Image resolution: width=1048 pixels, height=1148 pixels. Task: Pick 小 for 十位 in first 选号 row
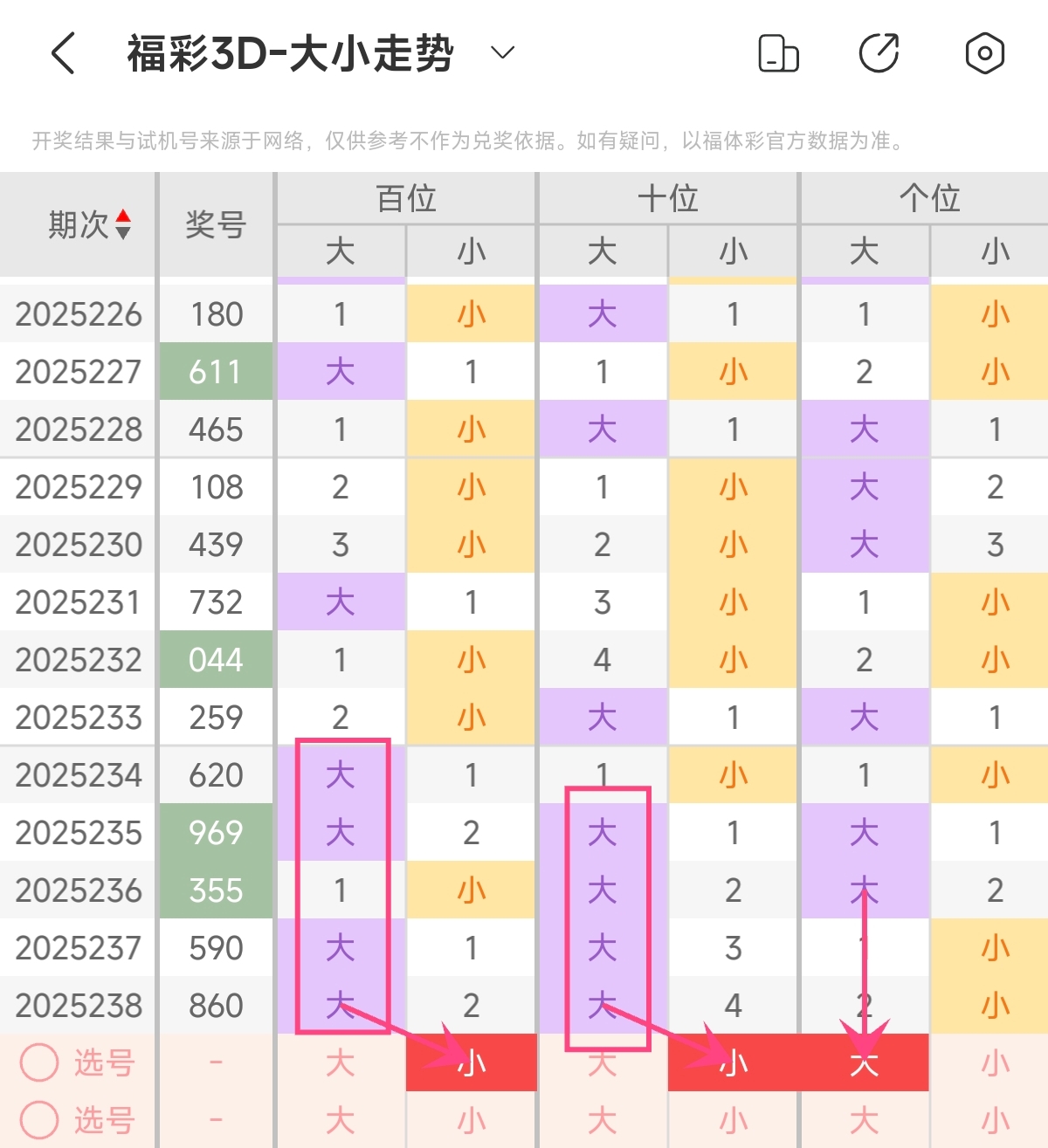(x=734, y=1062)
